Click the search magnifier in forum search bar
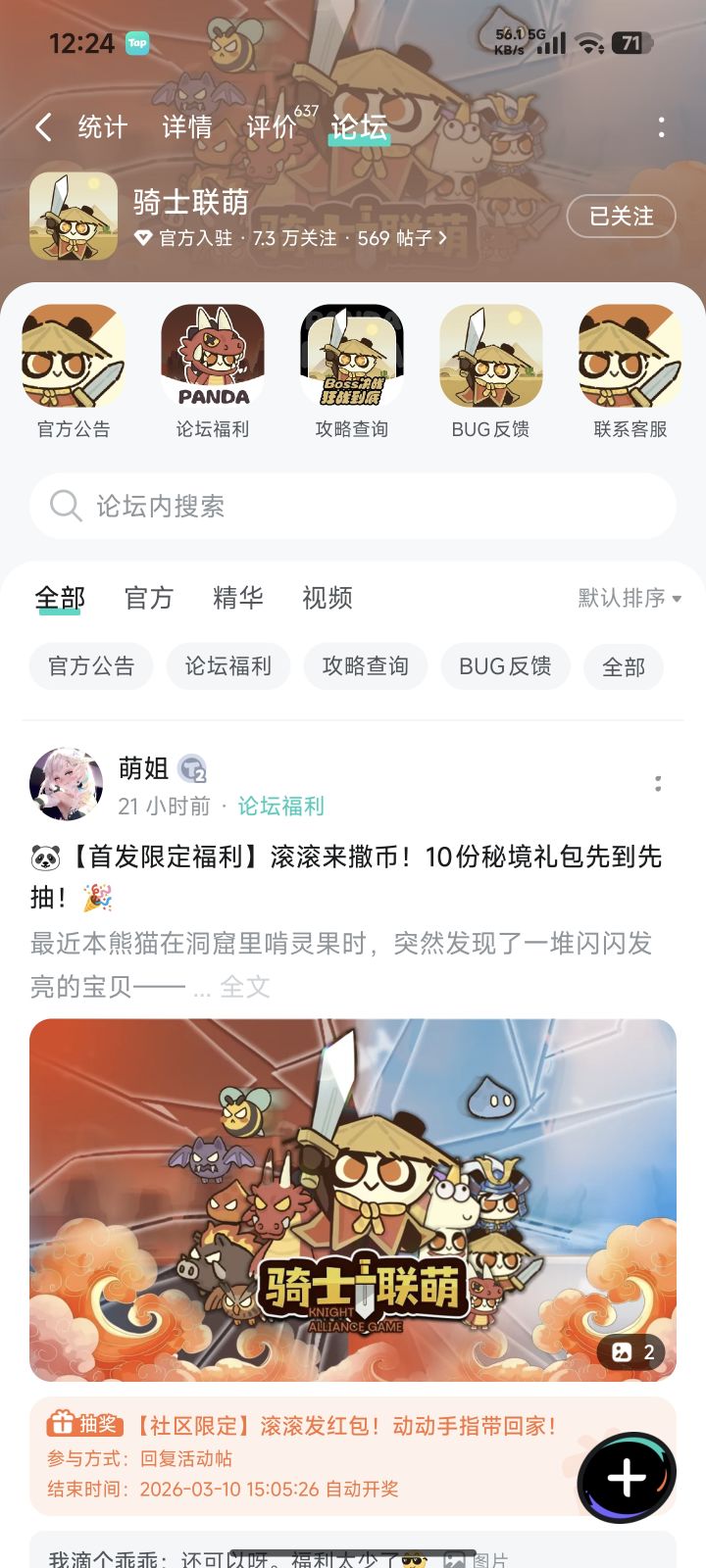This screenshot has width=706, height=1568. coord(67,506)
